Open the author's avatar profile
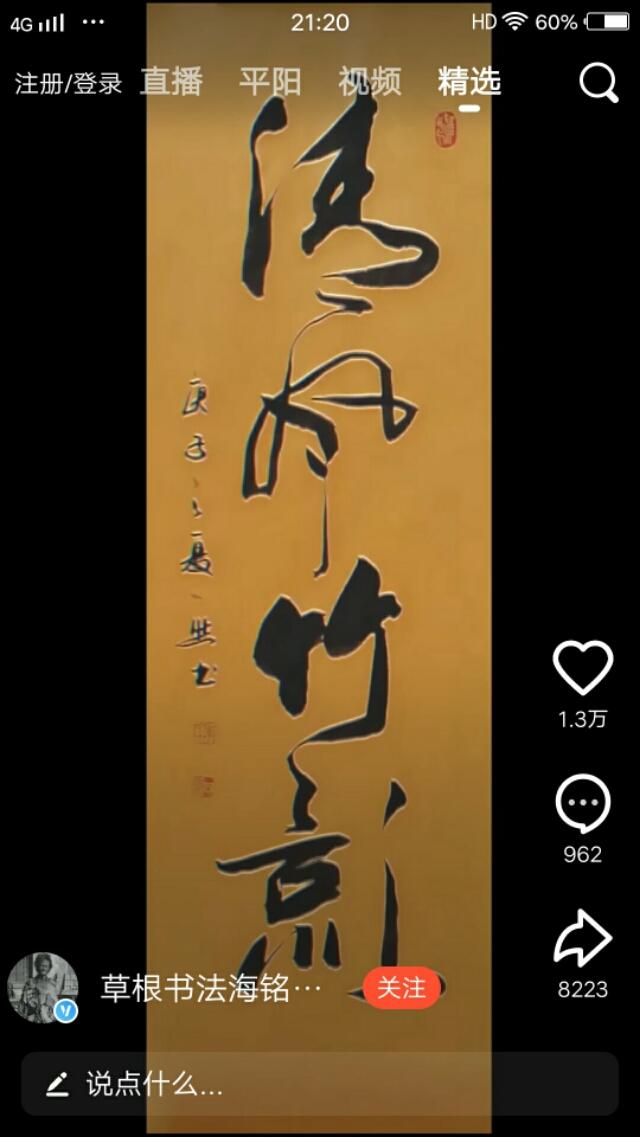 [x=43, y=988]
